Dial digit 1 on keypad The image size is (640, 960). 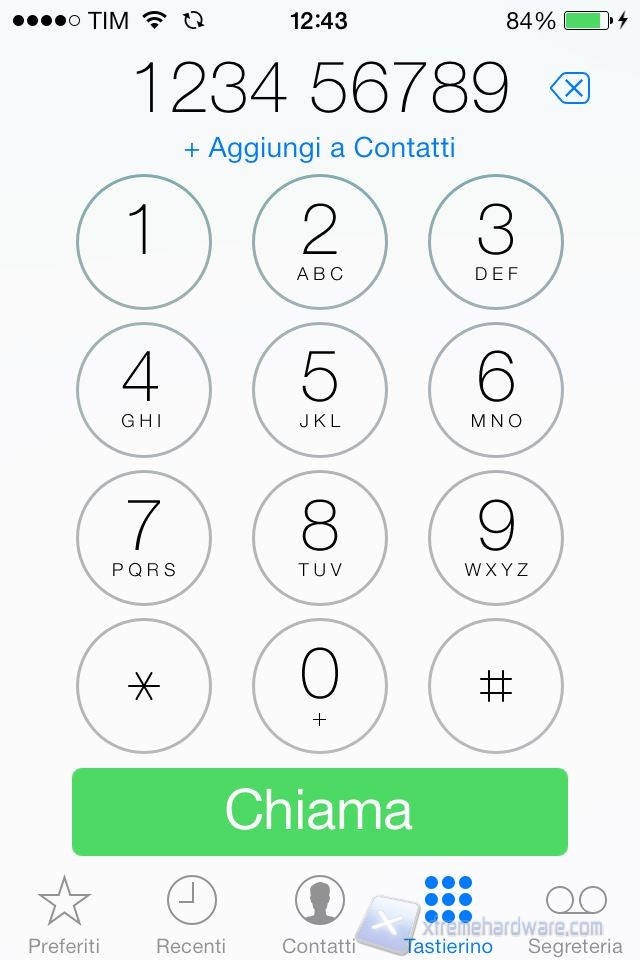[x=144, y=242]
